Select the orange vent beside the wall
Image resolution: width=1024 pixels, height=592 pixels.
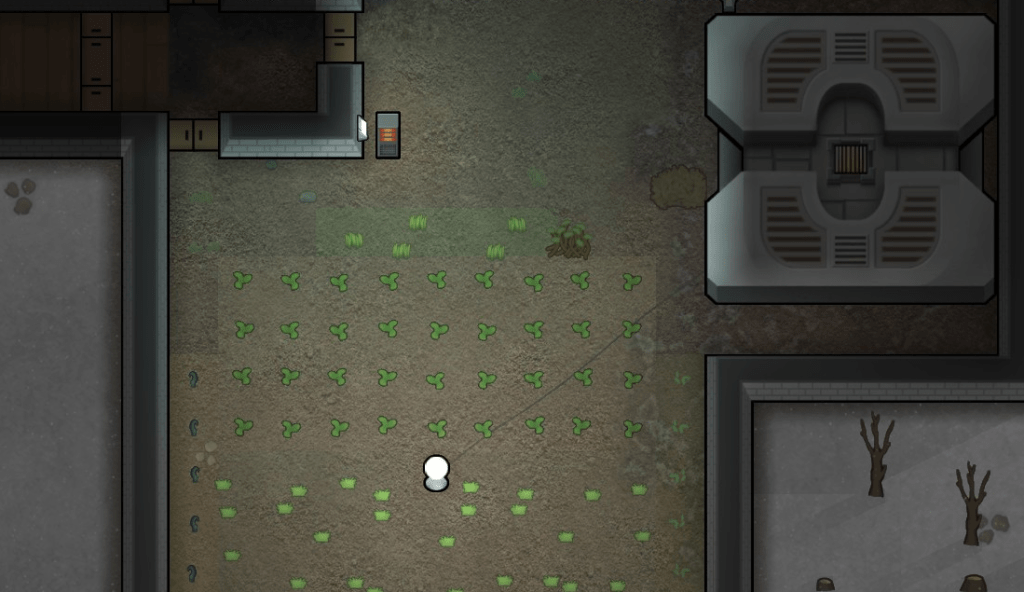(387, 135)
